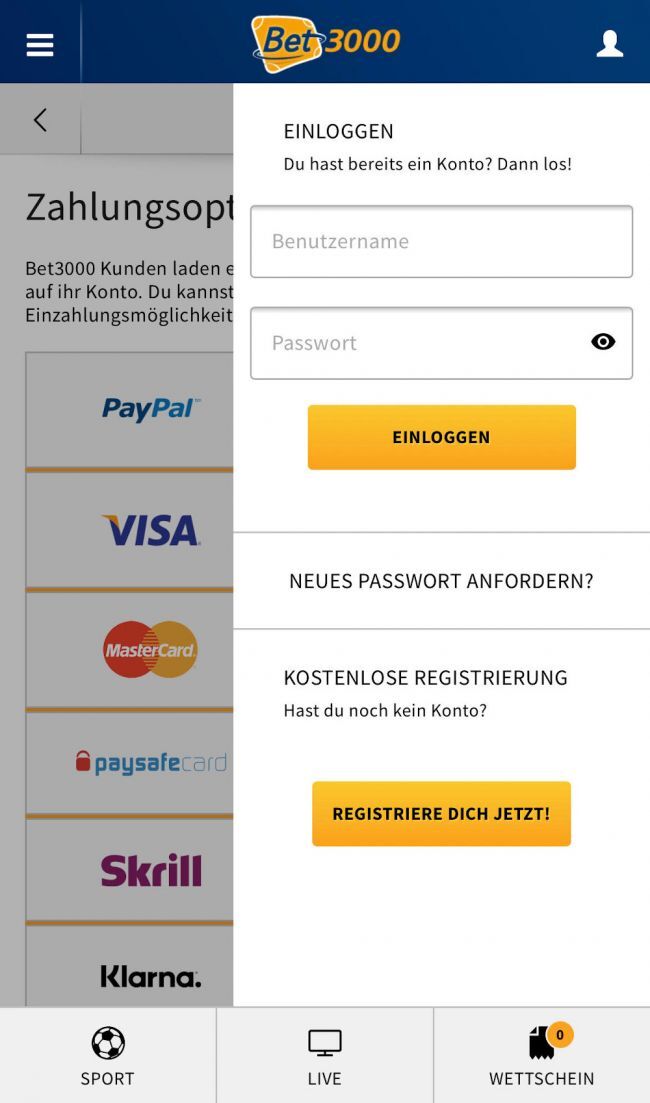Viewport: 650px width, 1103px height.
Task: Switch to the Live tab
Action: coord(324,1056)
